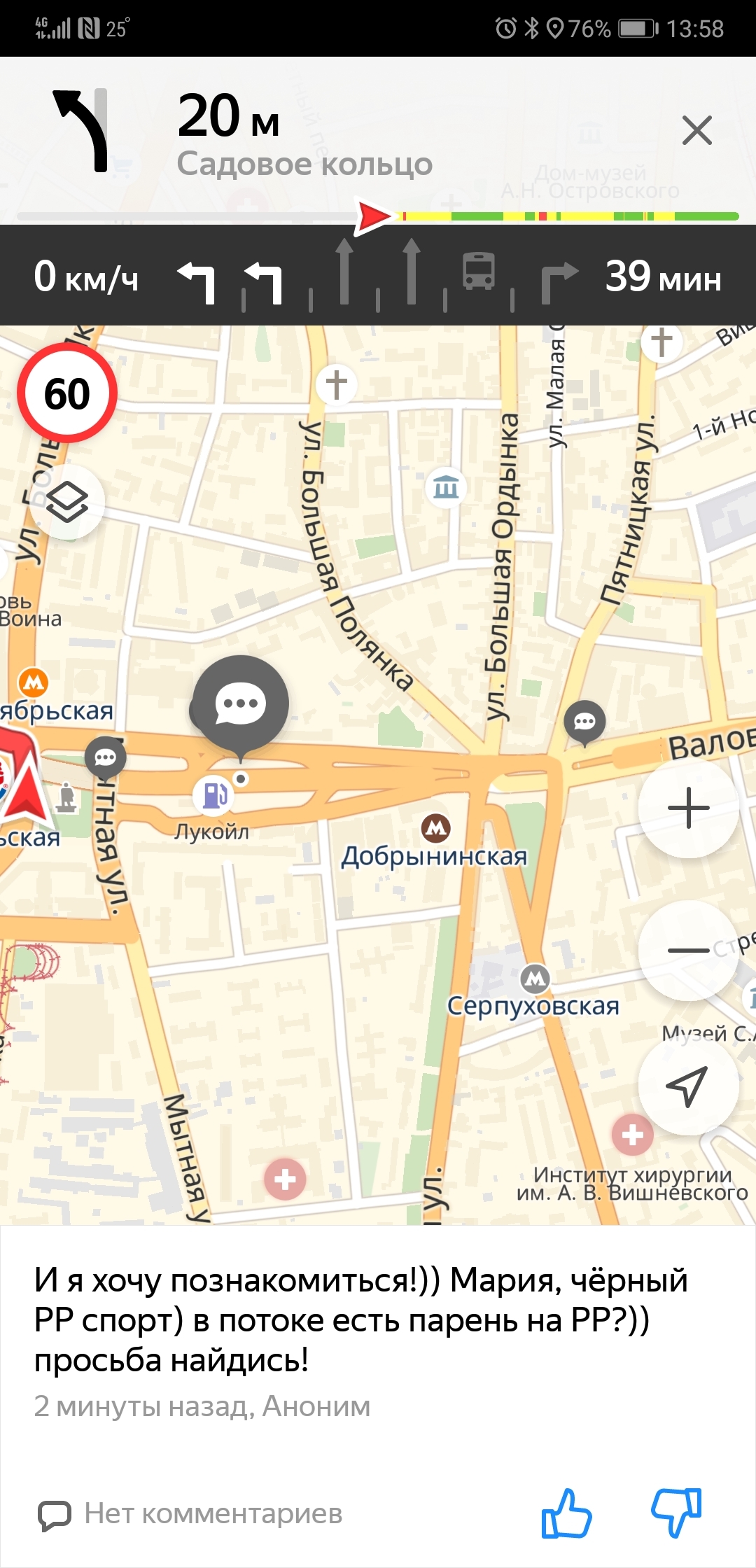Select the large selected chat bubble marker
This screenshot has height=1568, width=756.
click(240, 703)
